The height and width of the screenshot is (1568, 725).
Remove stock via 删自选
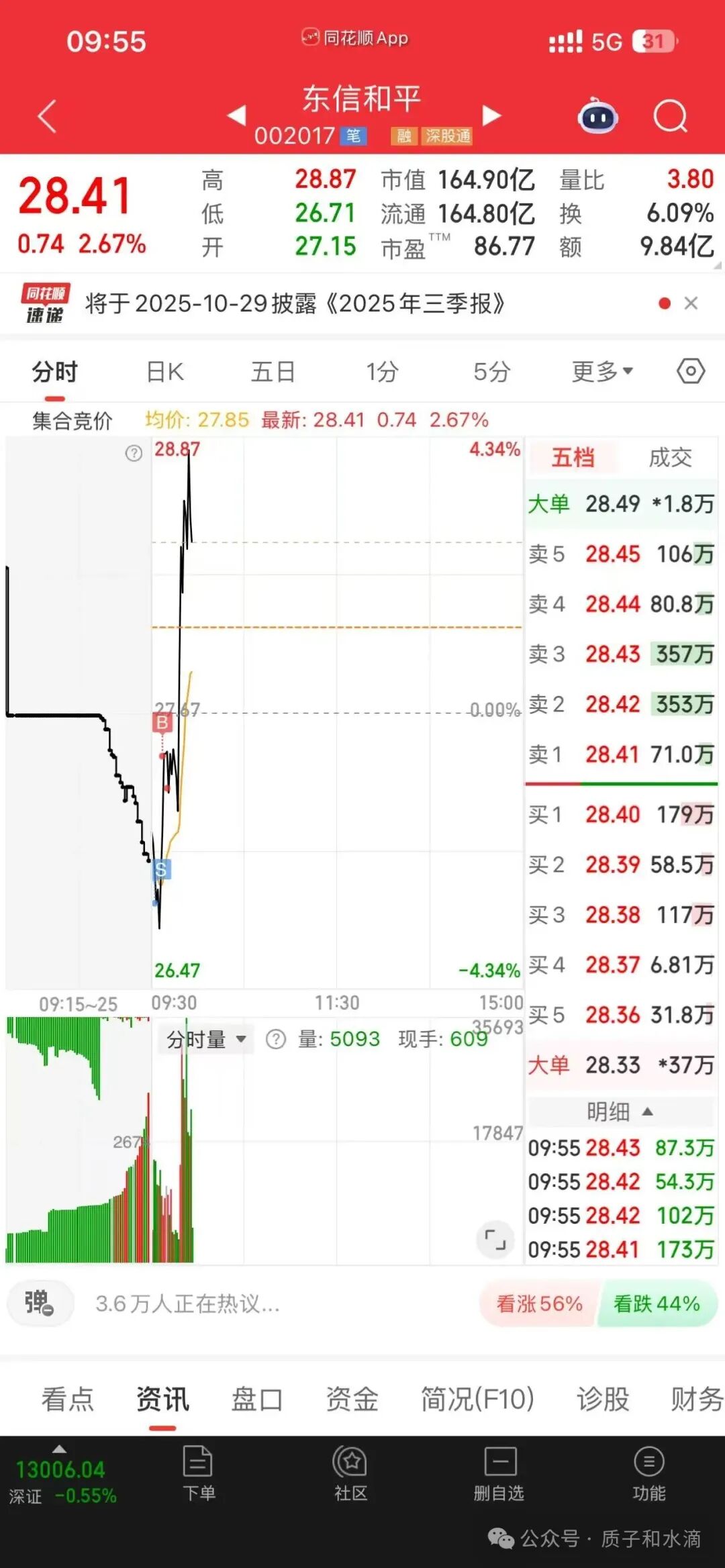499,1474
